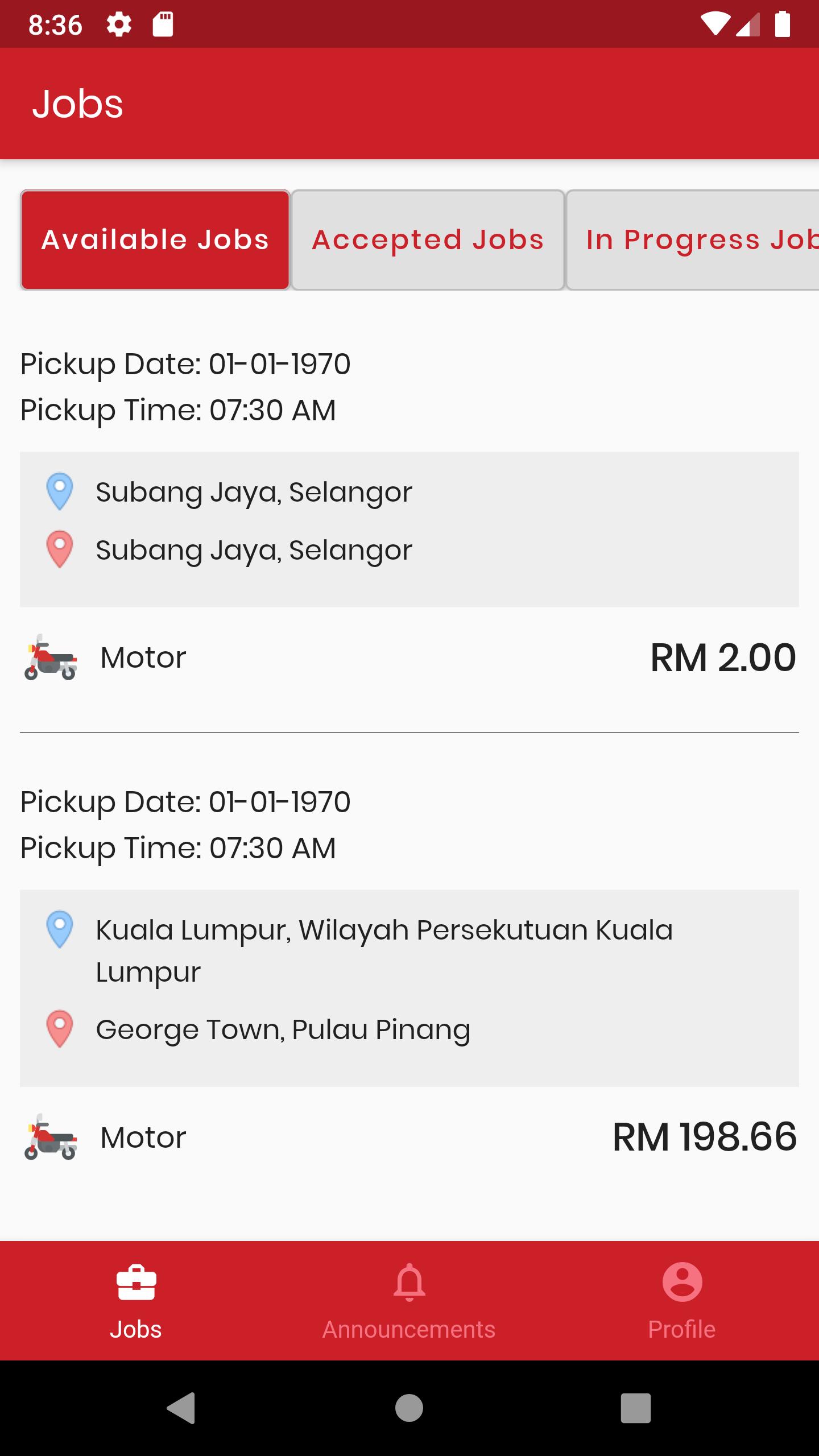The width and height of the screenshot is (819, 1456).
Task: Select the Available Jobs tab
Action: [x=155, y=240]
